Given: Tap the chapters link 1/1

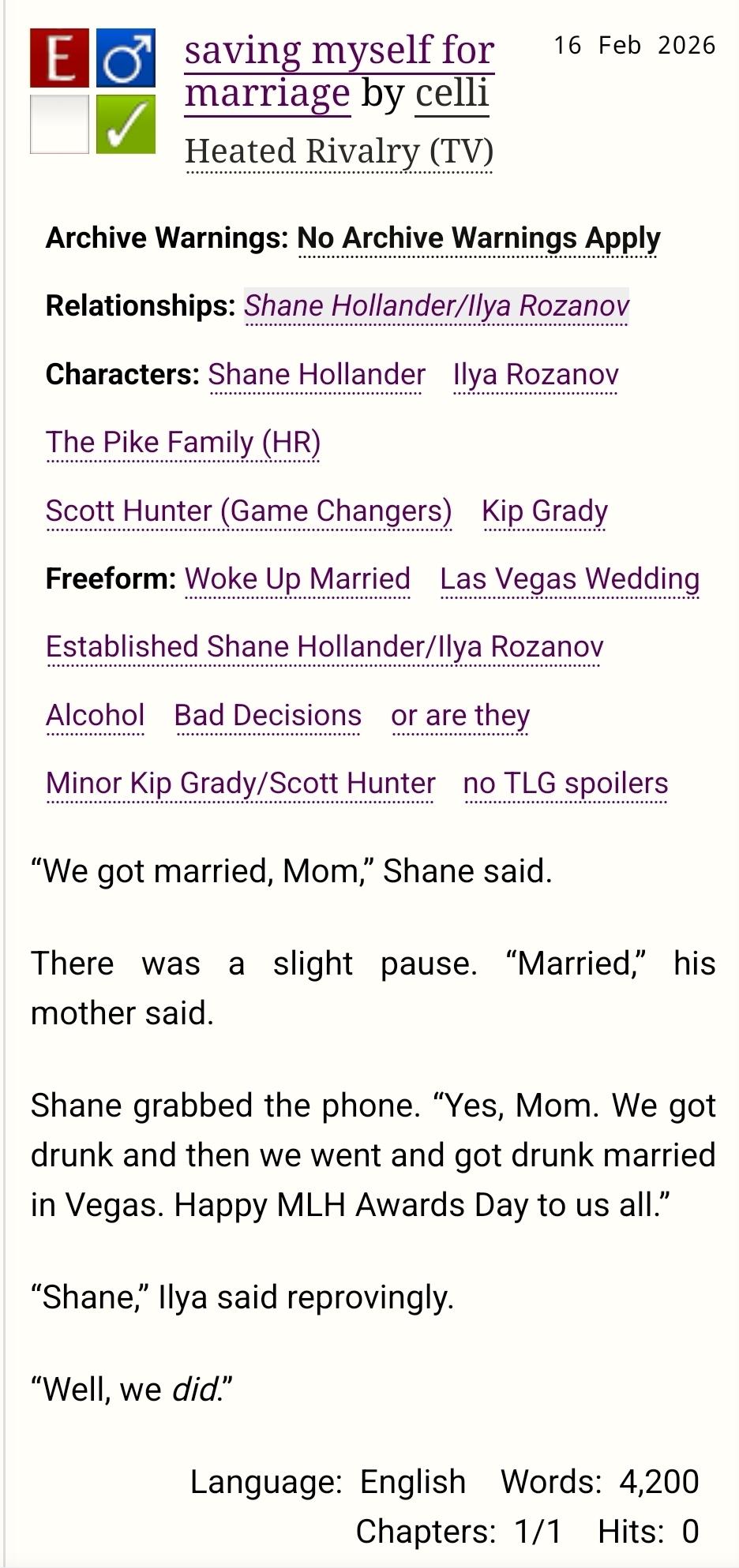Looking at the screenshot, I should point(538,1532).
